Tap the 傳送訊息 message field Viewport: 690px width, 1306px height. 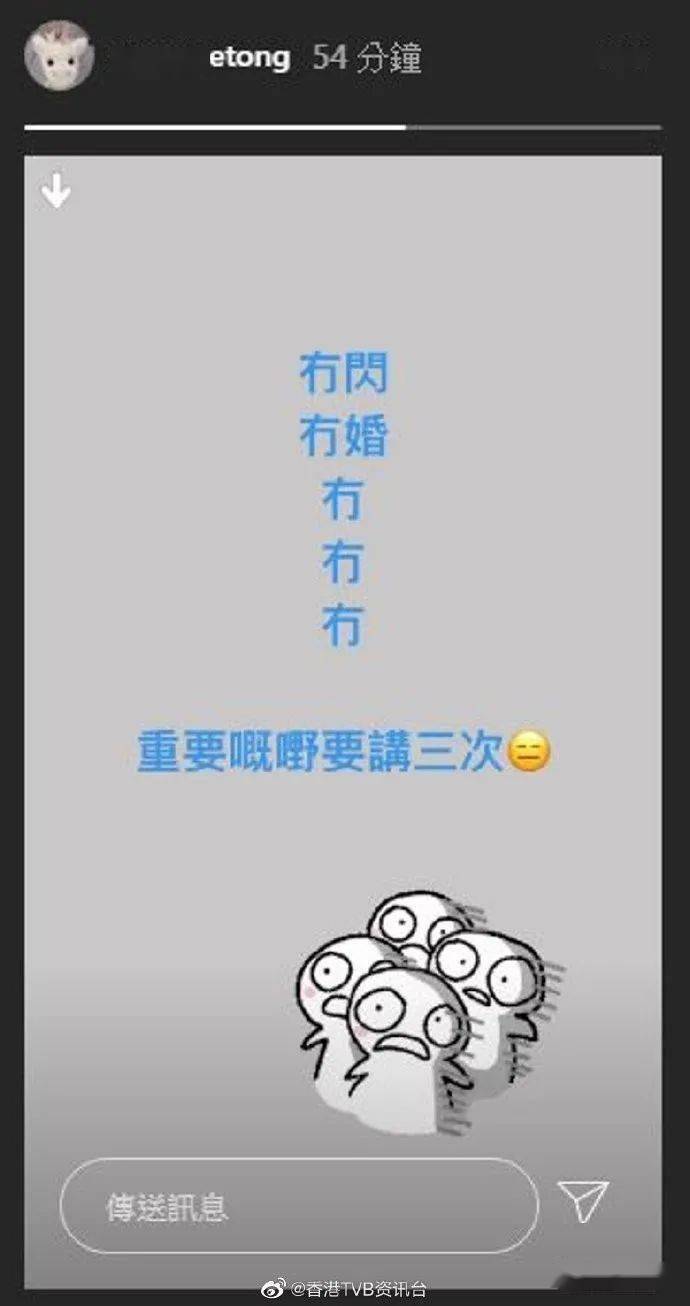point(298,1206)
